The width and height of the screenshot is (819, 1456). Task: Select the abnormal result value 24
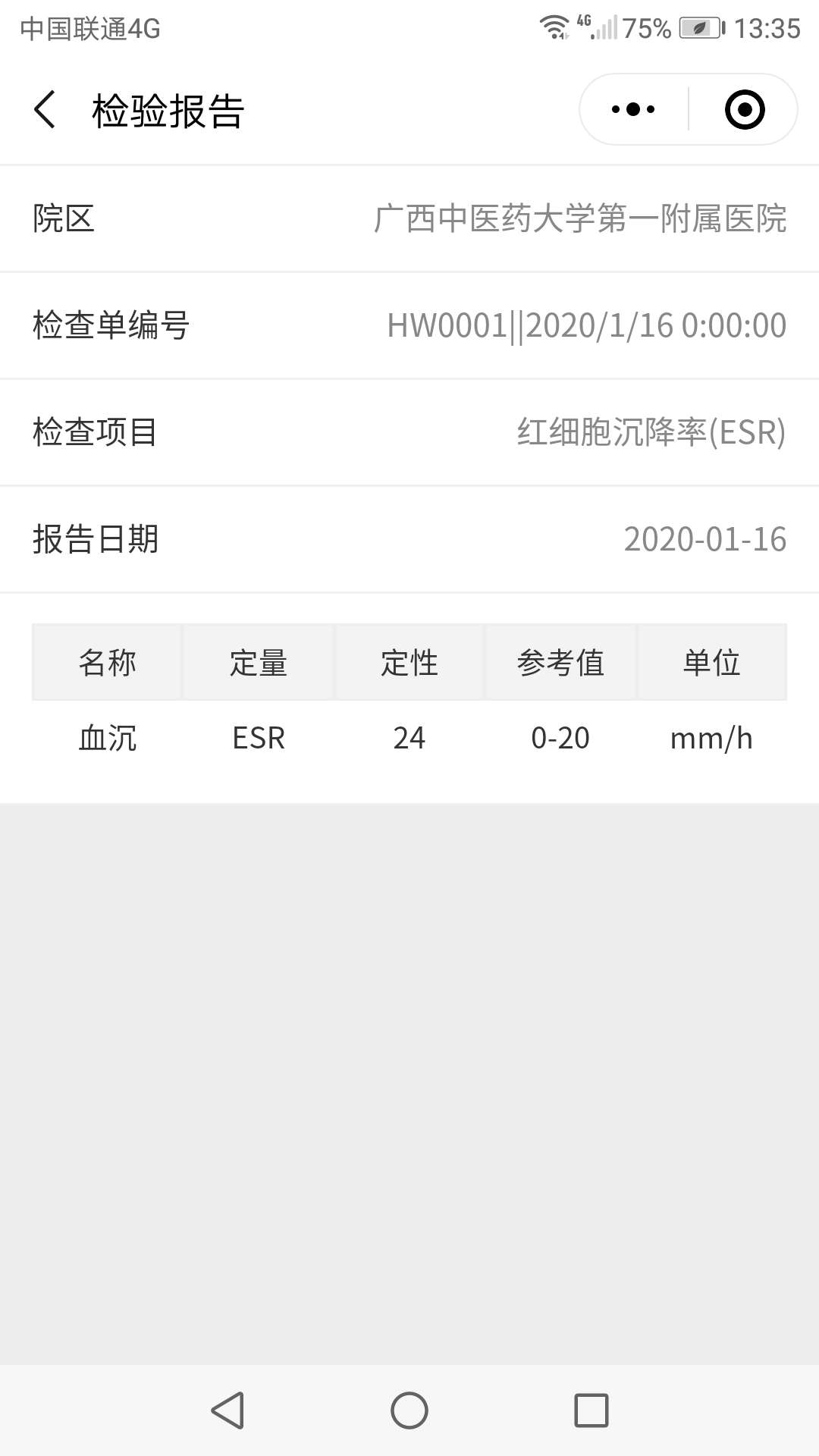[x=409, y=737]
